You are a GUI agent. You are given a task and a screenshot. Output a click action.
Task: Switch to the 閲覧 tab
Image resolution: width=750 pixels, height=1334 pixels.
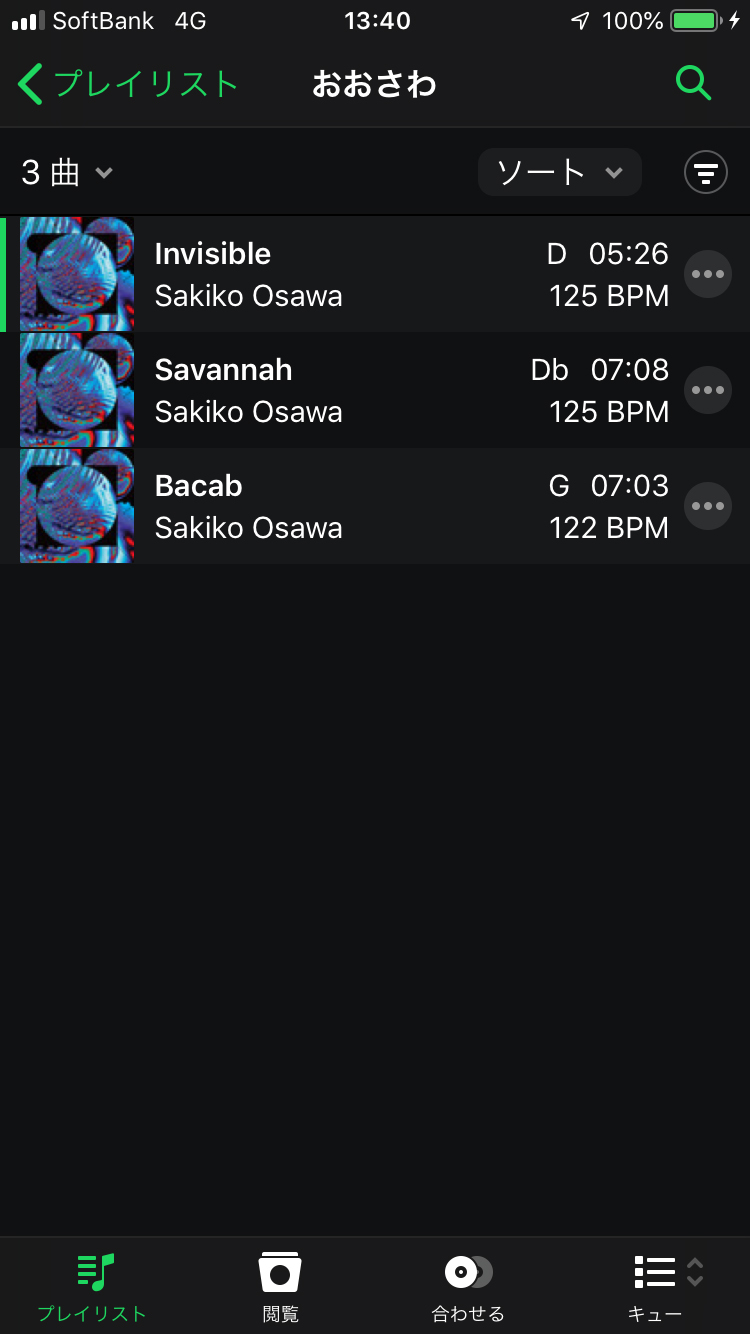(x=280, y=1286)
